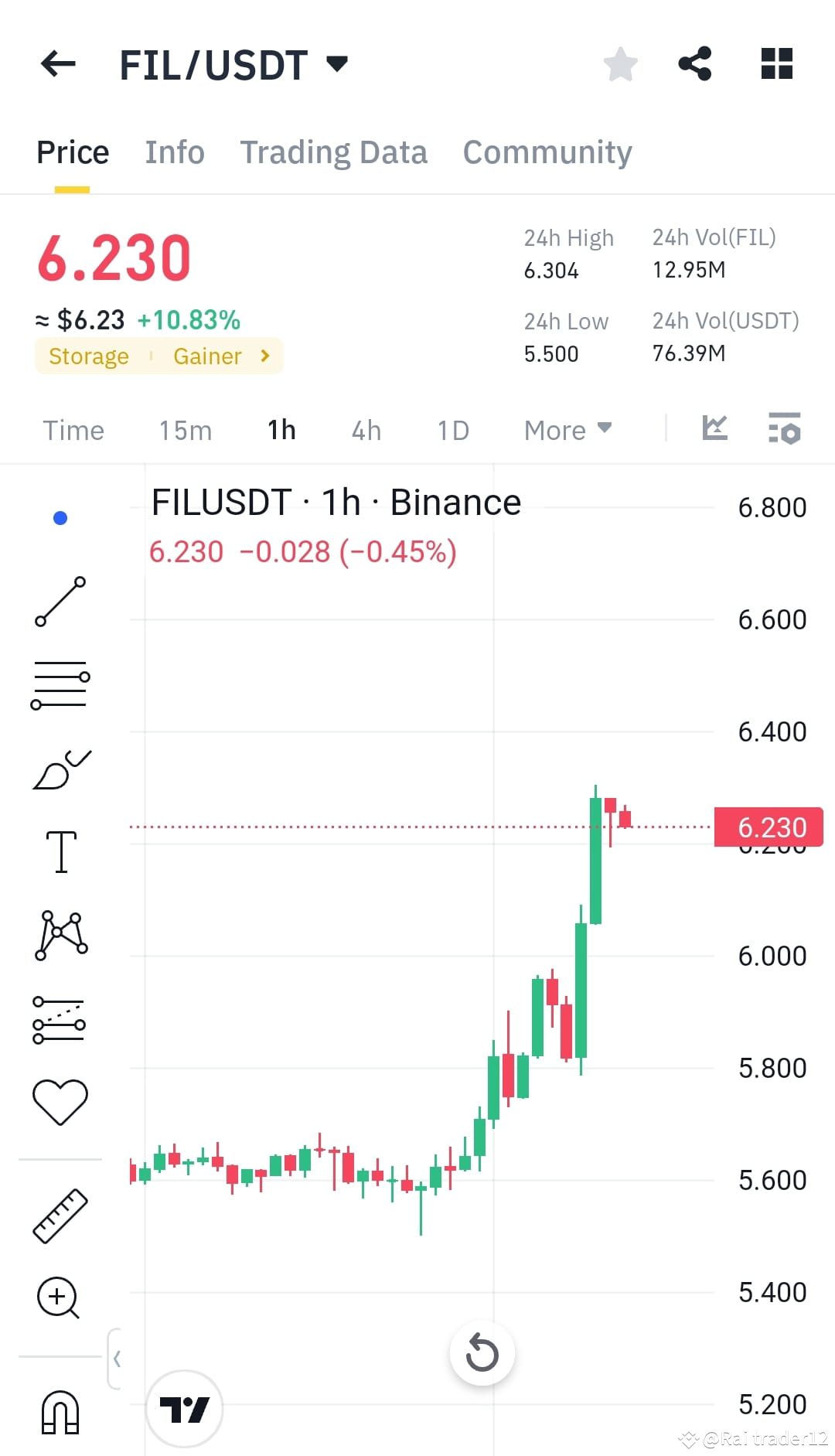Select the trend line drawing tool
835x1456 pixels.
[60, 602]
